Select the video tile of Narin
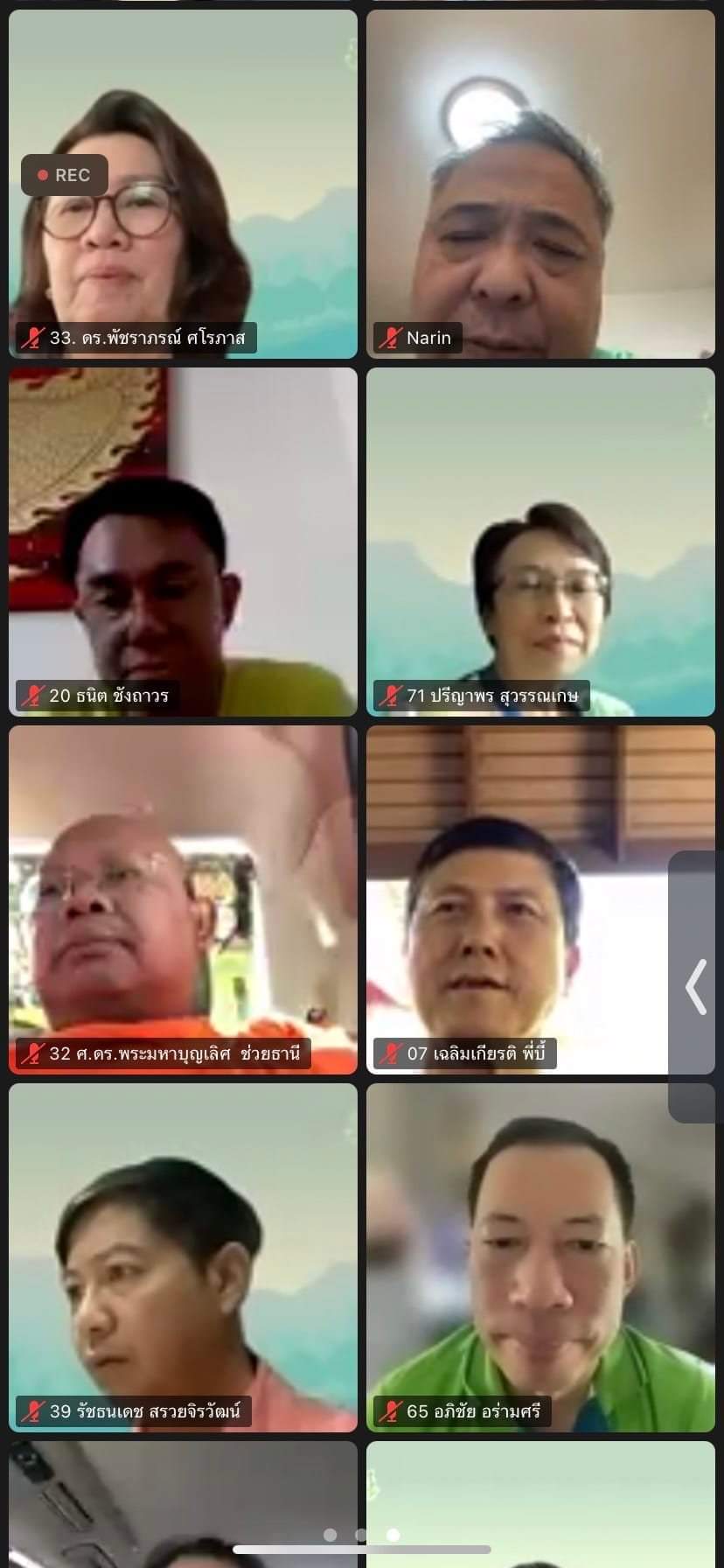The image size is (724, 1568). (540, 184)
